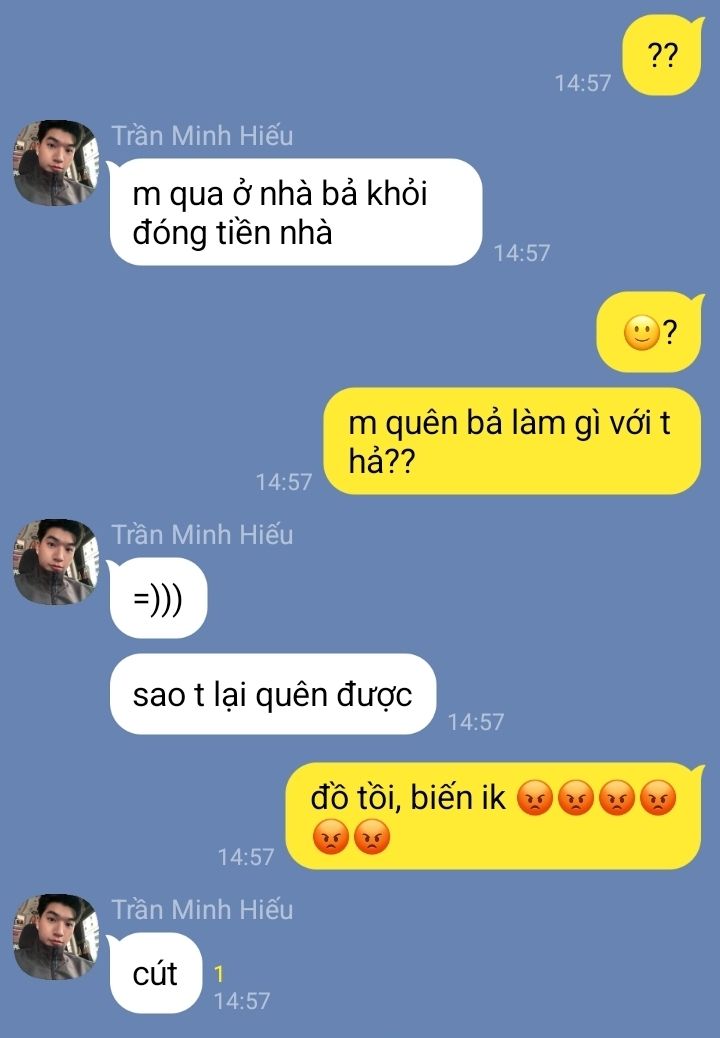Tap Trần Minh Hiếu's avatar next to "=)))"

click(x=56, y=561)
